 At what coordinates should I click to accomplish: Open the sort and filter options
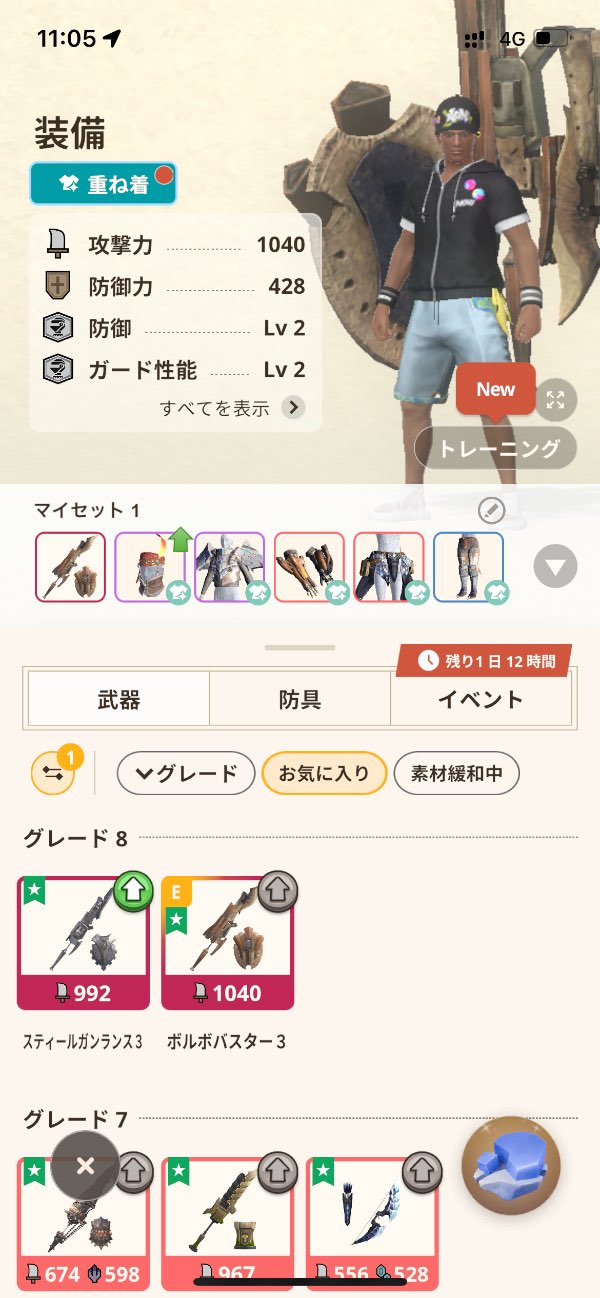[52, 773]
